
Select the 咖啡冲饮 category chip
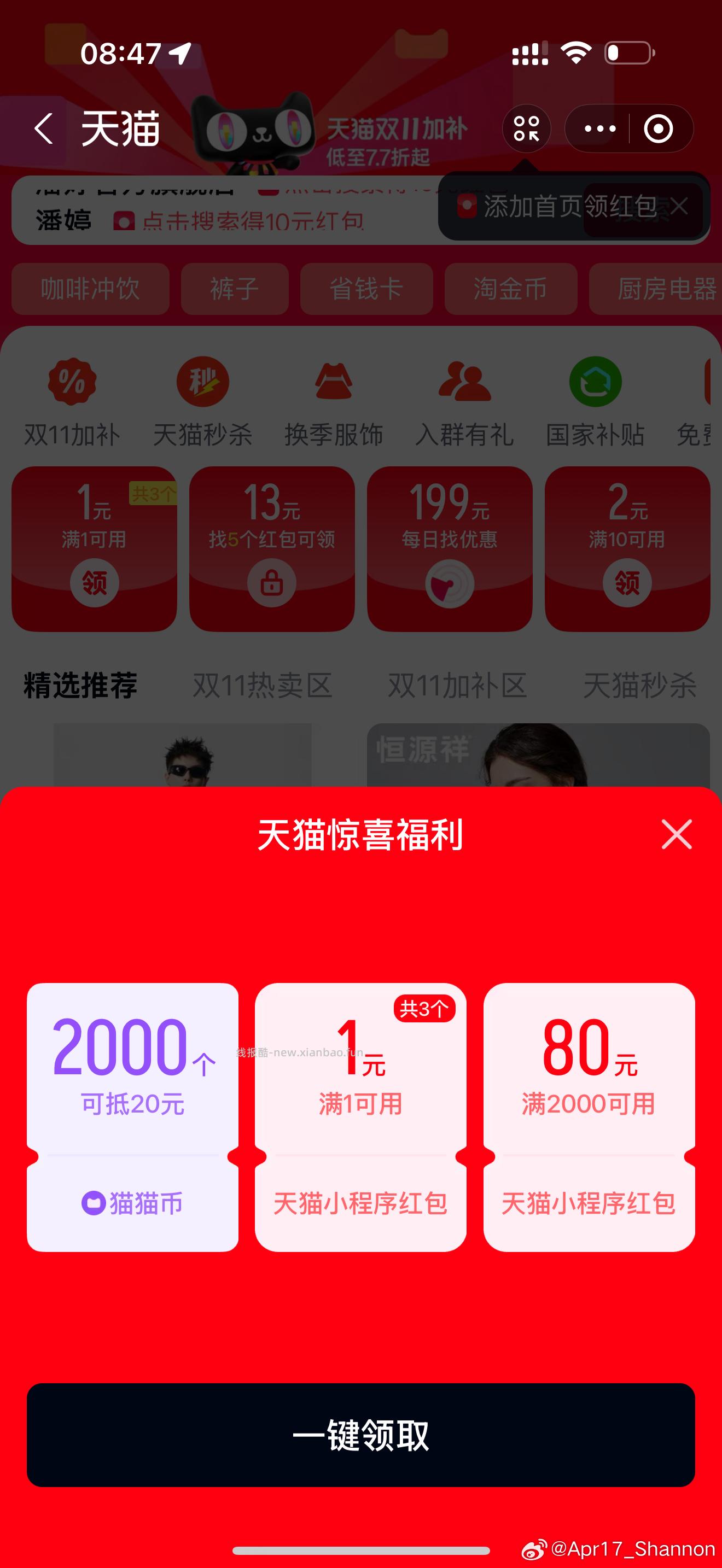[x=90, y=290]
